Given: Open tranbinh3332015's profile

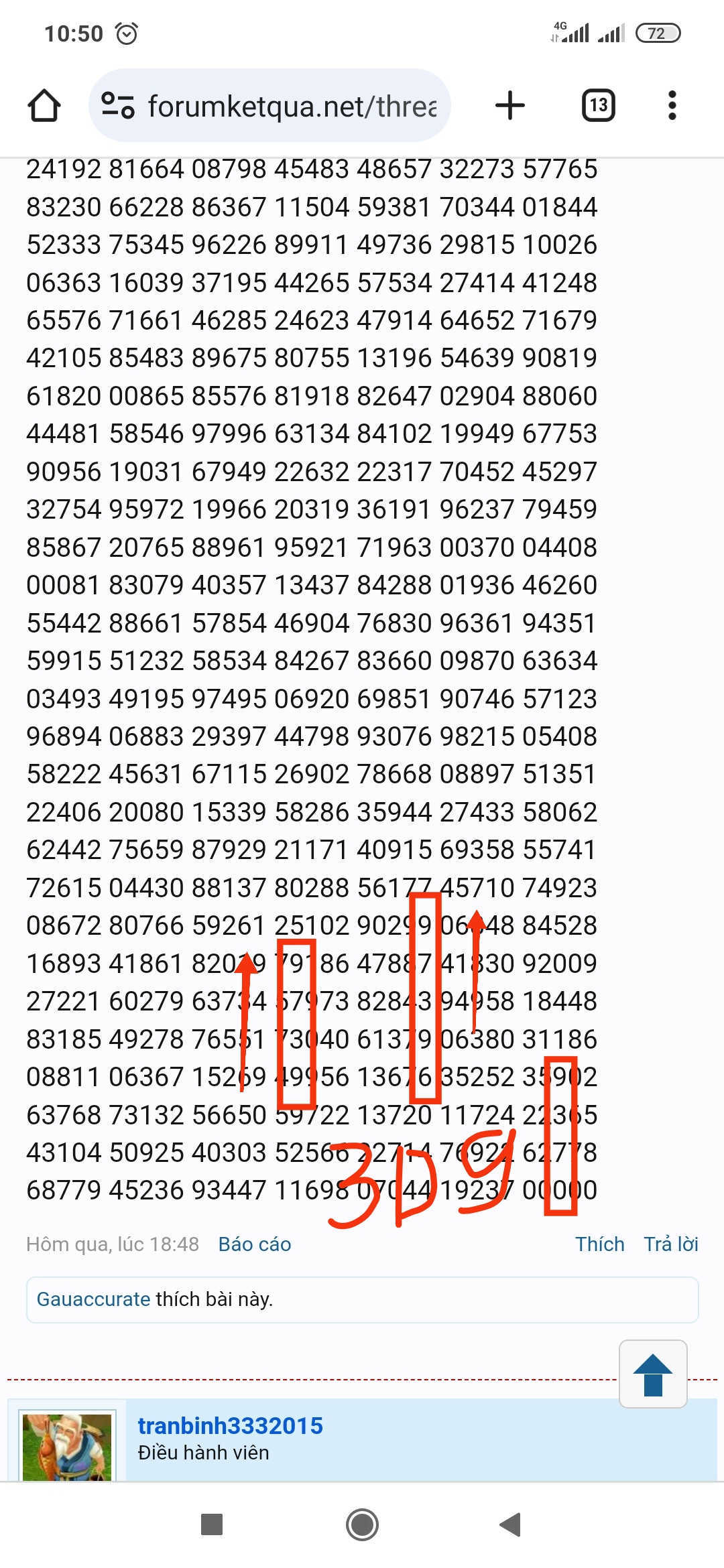Looking at the screenshot, I should tap(230, 1426).
